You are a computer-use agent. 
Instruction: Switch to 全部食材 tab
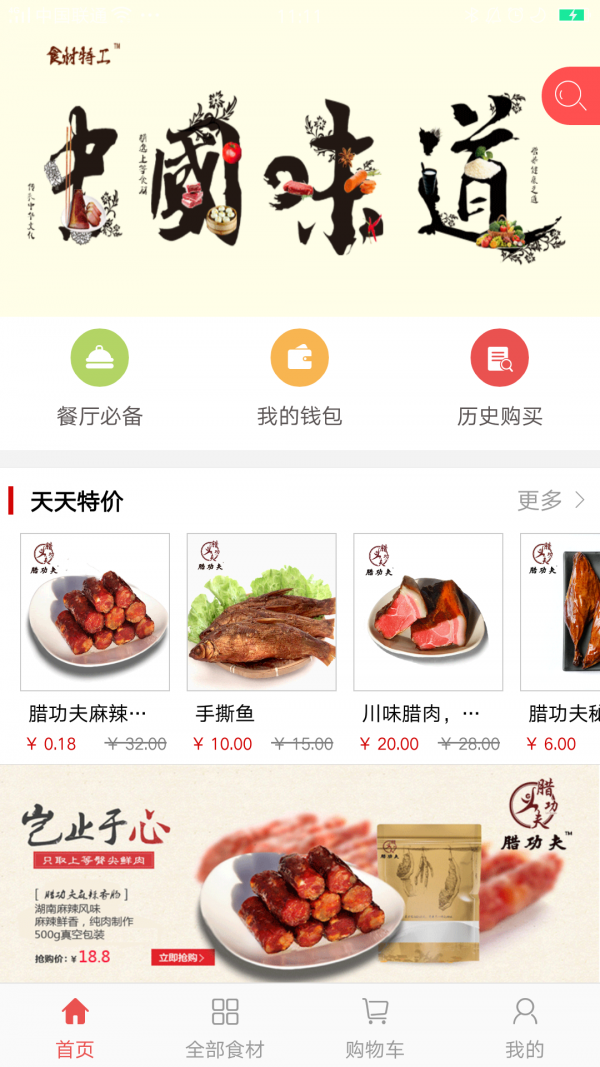pyautogui.click(x=225, y=1026)
